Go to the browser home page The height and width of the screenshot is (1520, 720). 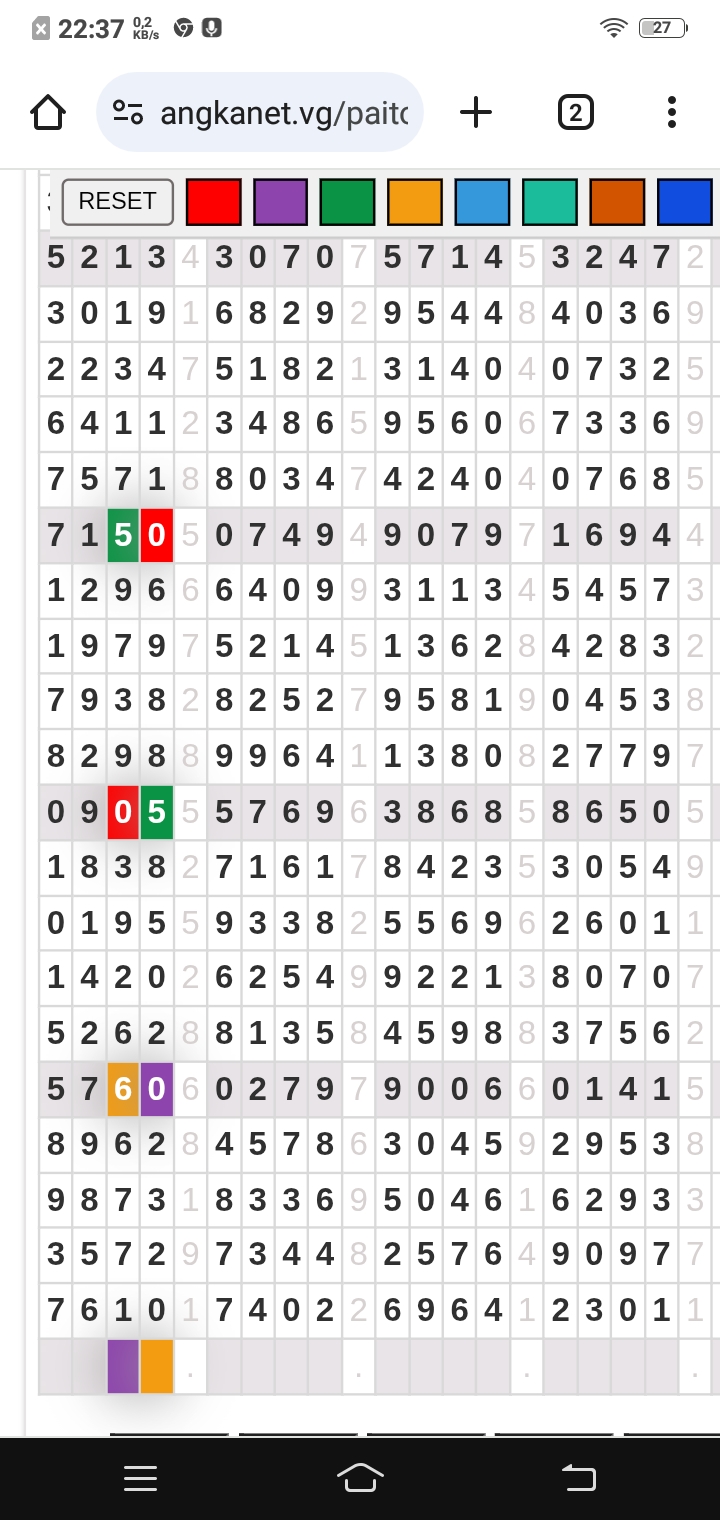(48, 113)
